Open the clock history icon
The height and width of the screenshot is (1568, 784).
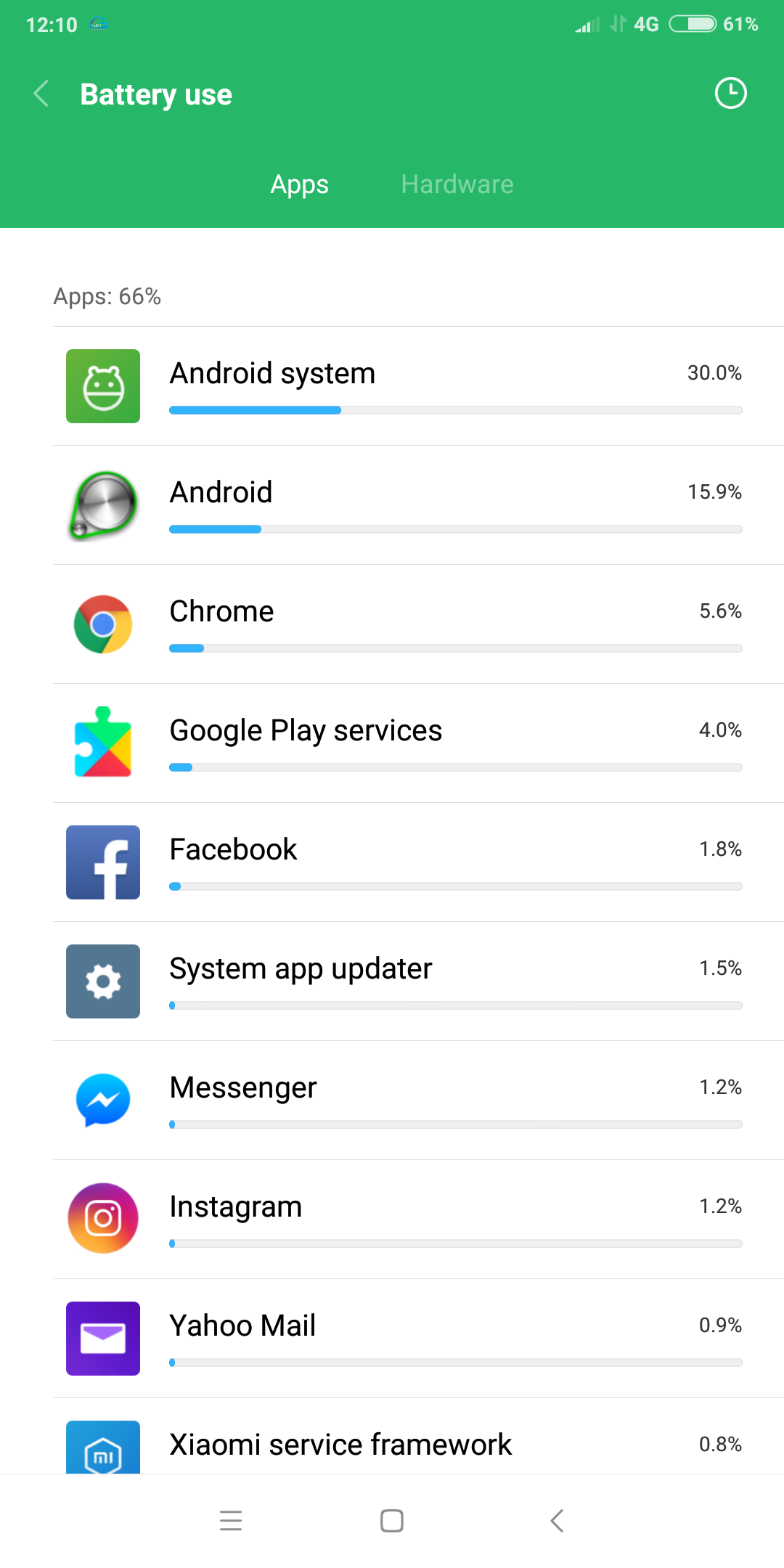tap(730, 94)
